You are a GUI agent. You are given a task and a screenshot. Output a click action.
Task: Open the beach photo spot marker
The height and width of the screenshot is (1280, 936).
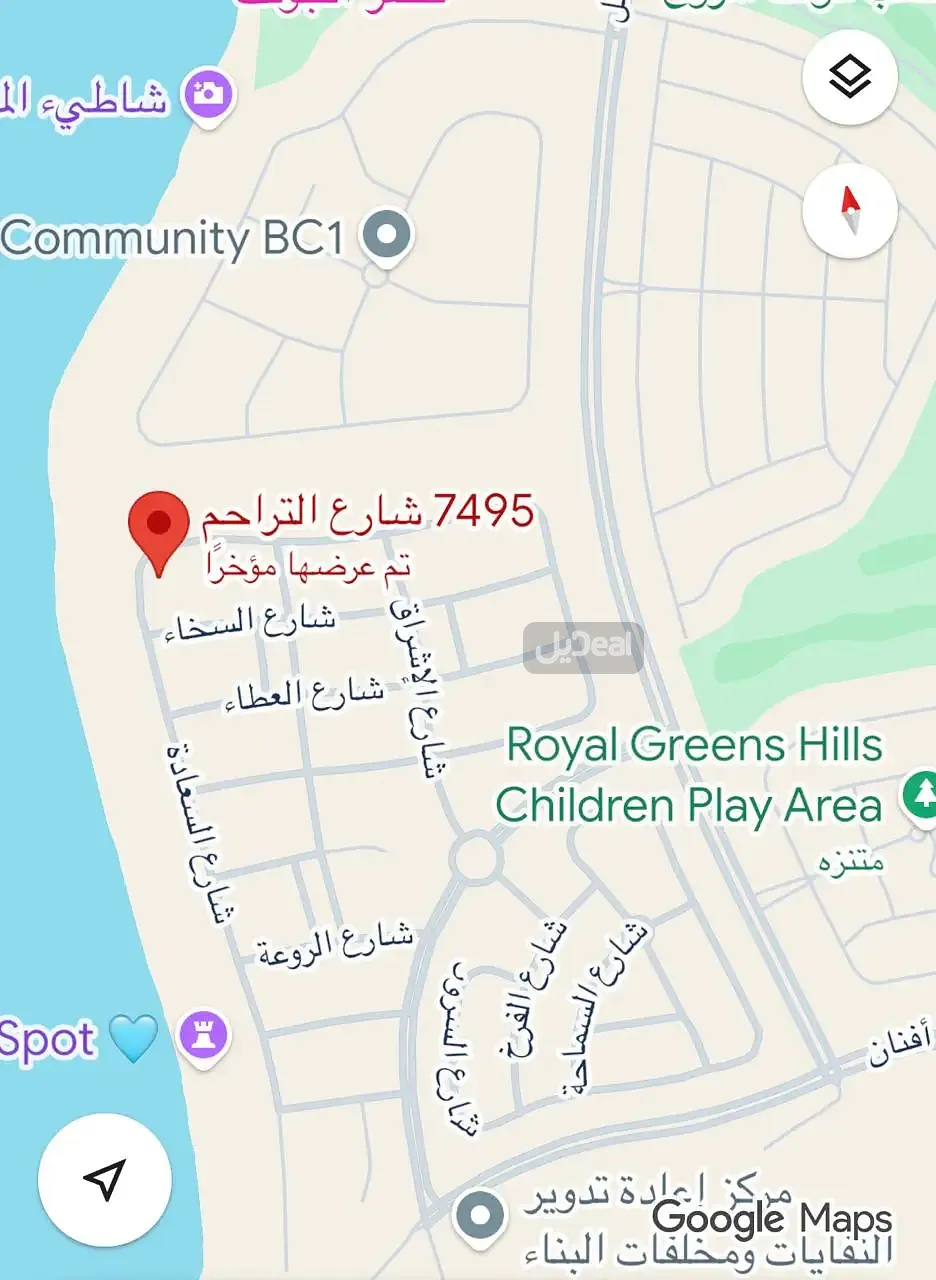pos(208,96)
